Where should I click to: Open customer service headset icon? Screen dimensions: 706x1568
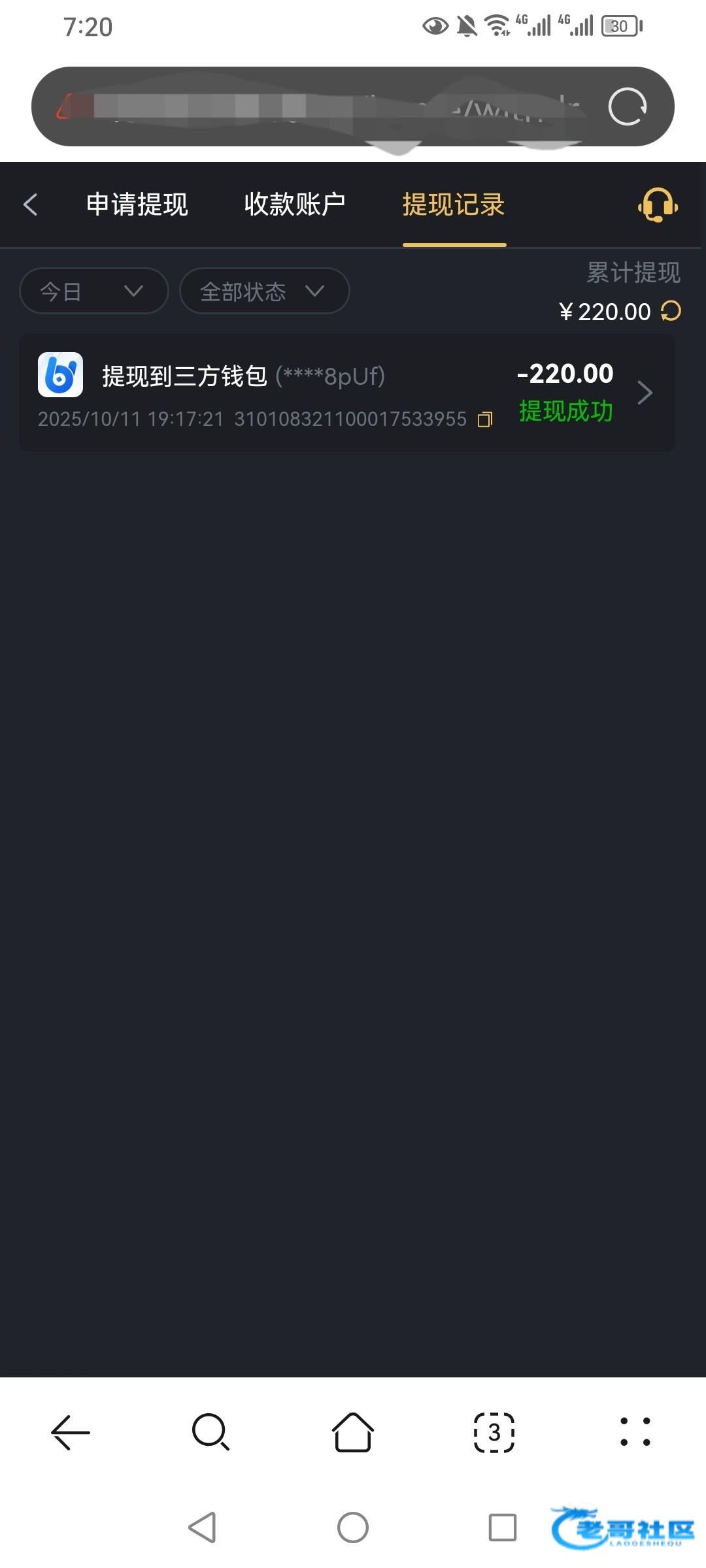coord(658,205)
